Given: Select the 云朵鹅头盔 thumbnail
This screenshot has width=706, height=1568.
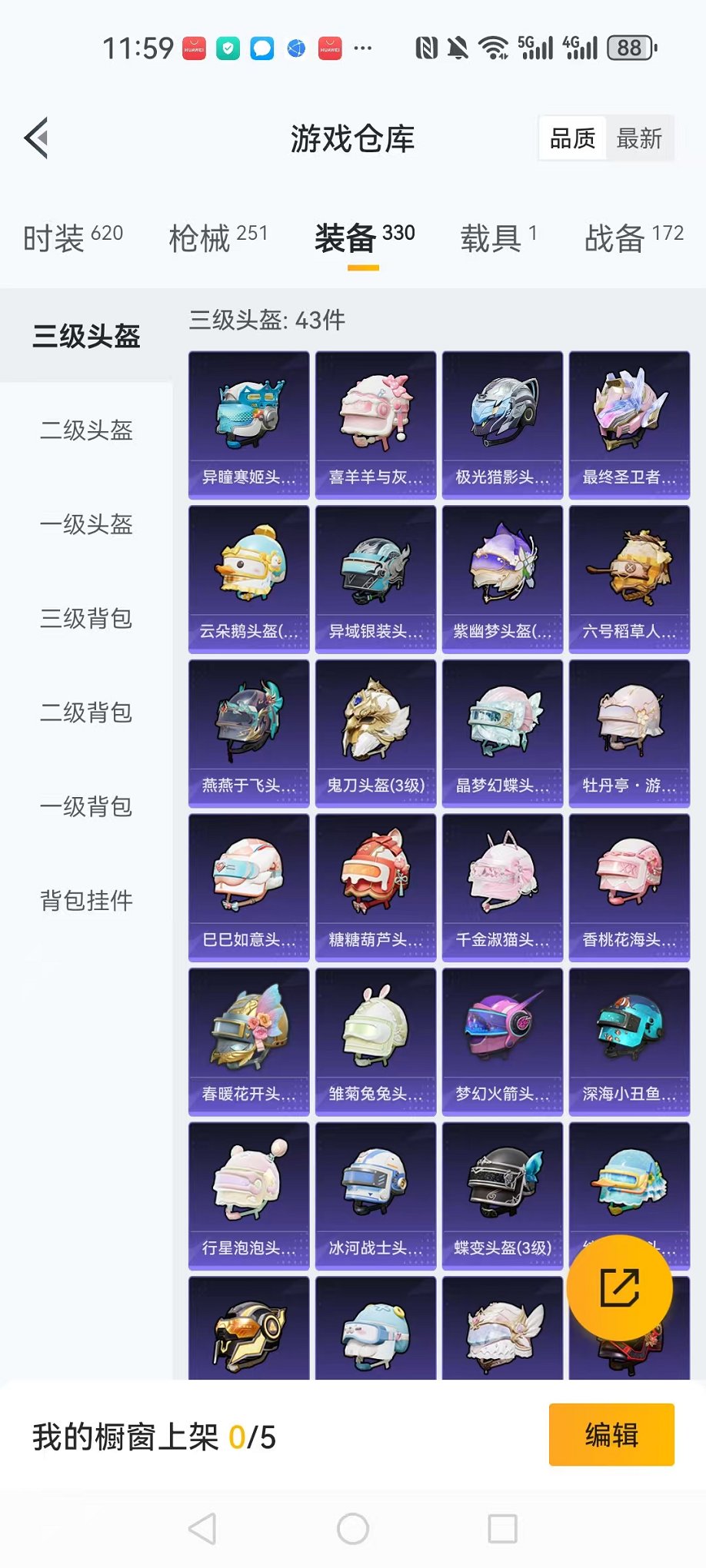Looking at the screenshot, I should pyautogui.click(x=248, y=569).
